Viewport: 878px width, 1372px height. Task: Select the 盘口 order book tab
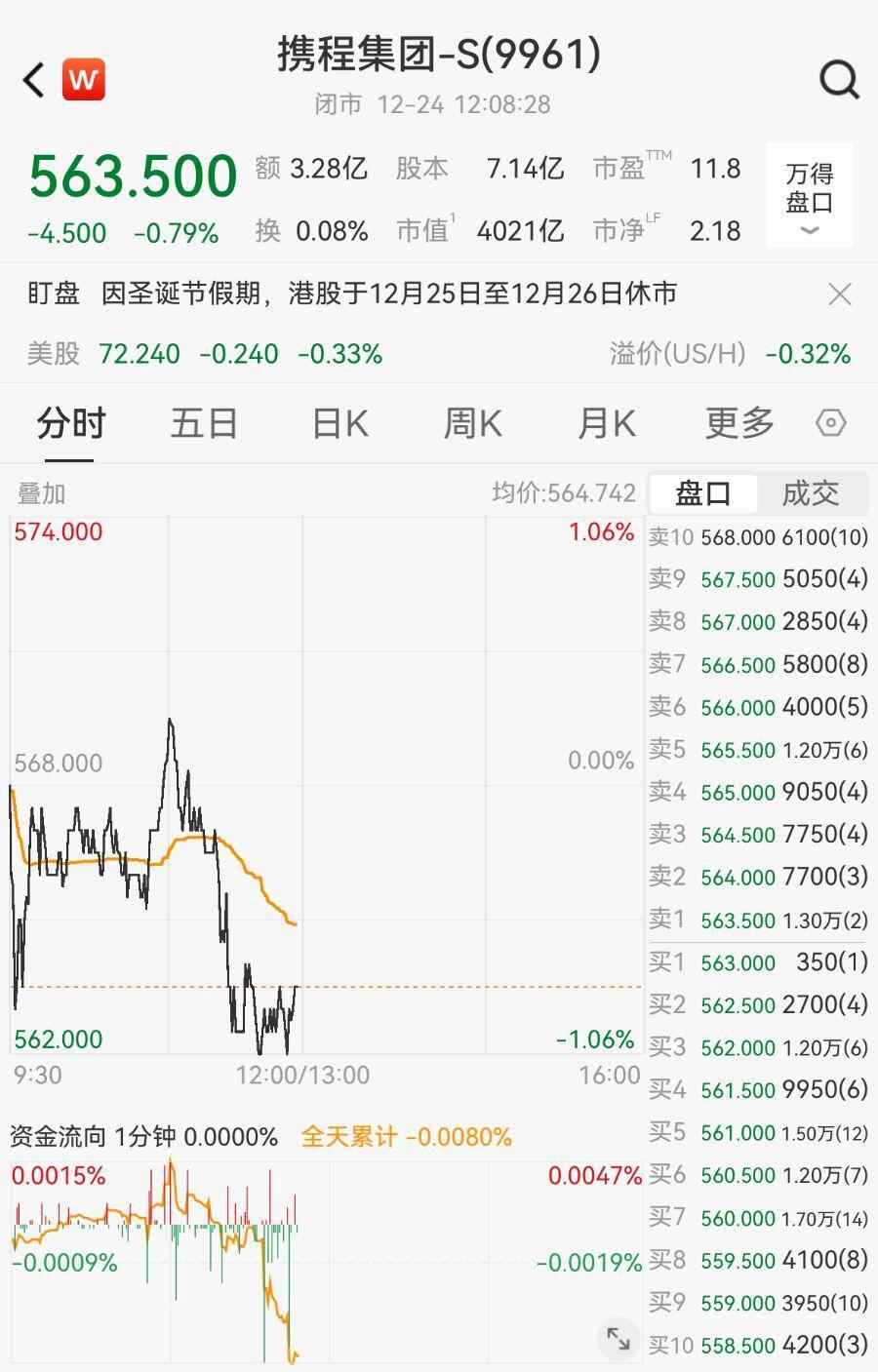pyautogui.click(x=702, y=493)
